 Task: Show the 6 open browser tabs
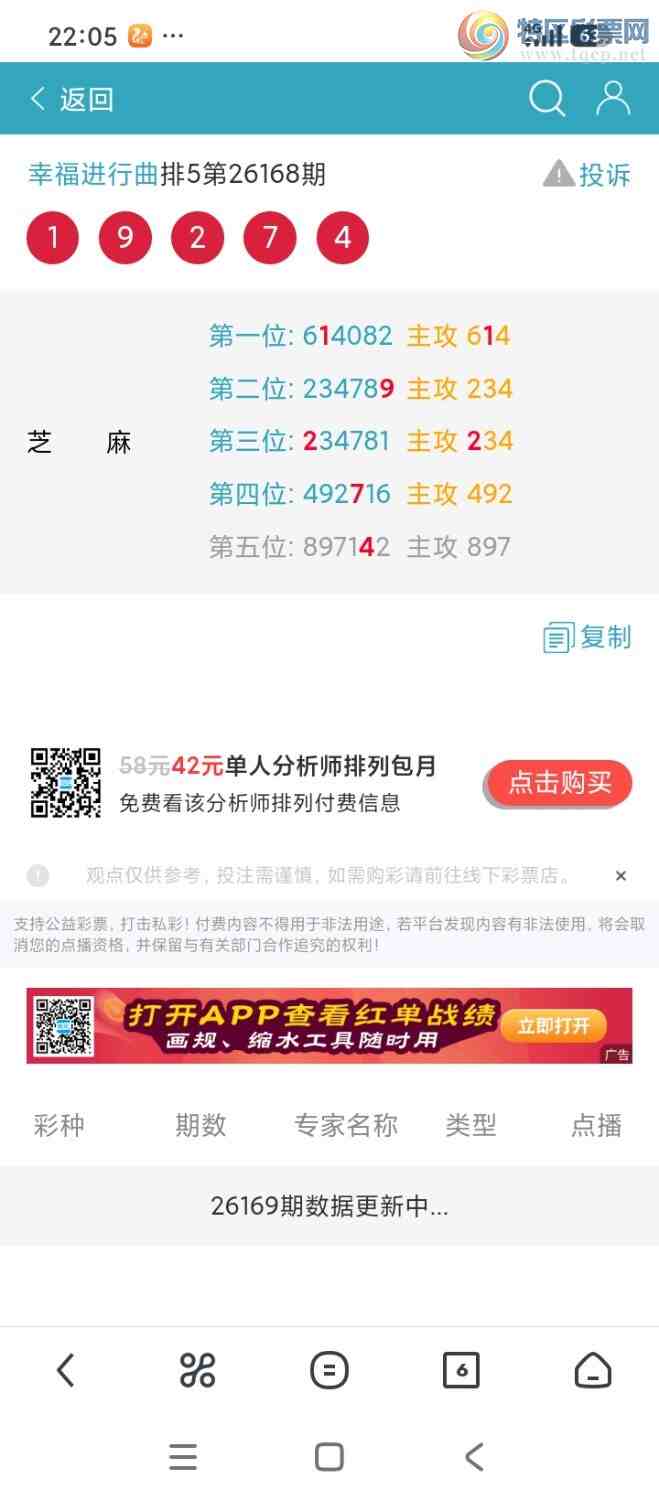coord(461,1370)
